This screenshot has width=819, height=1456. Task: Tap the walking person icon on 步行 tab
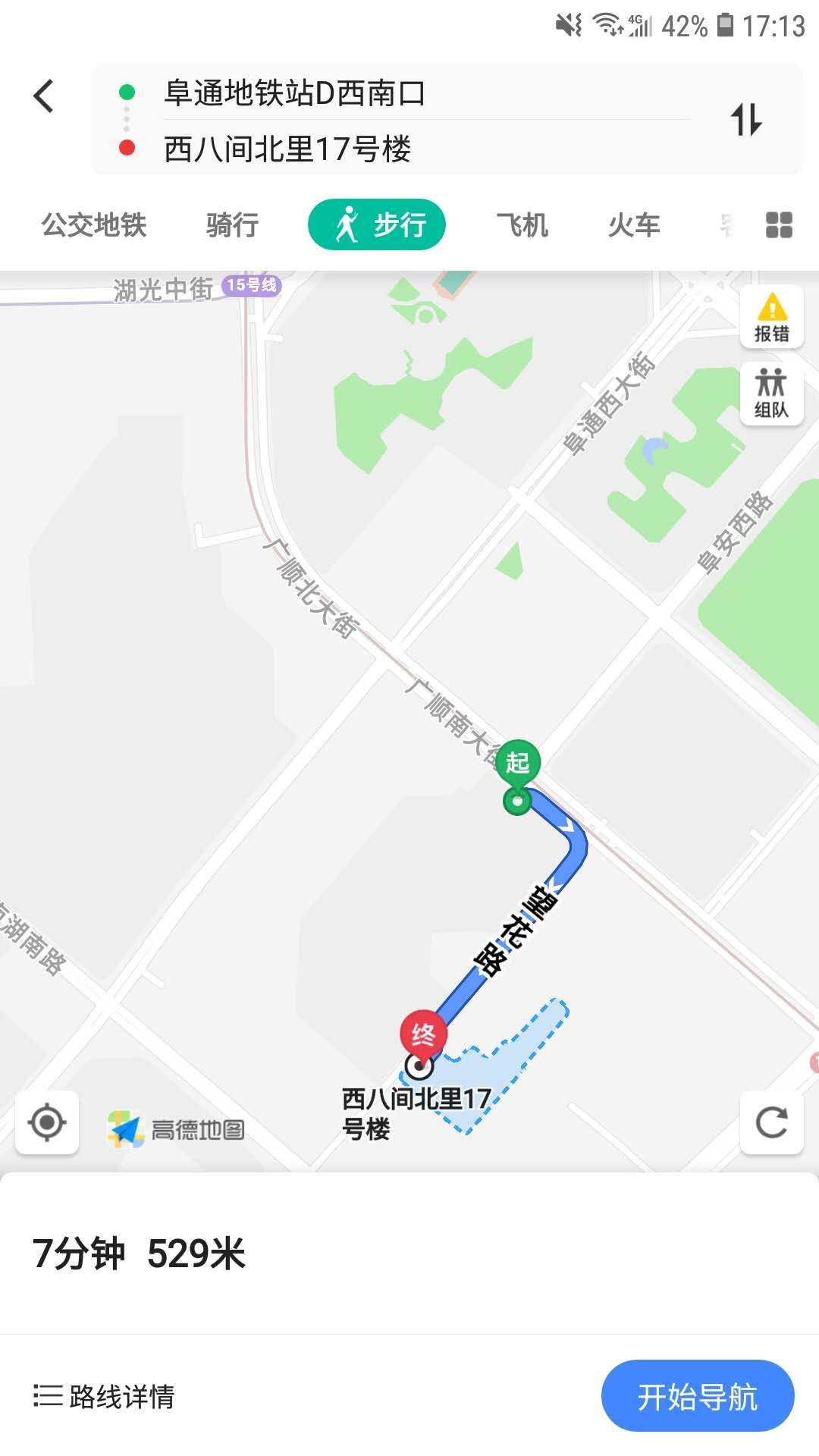click(347, 224)
